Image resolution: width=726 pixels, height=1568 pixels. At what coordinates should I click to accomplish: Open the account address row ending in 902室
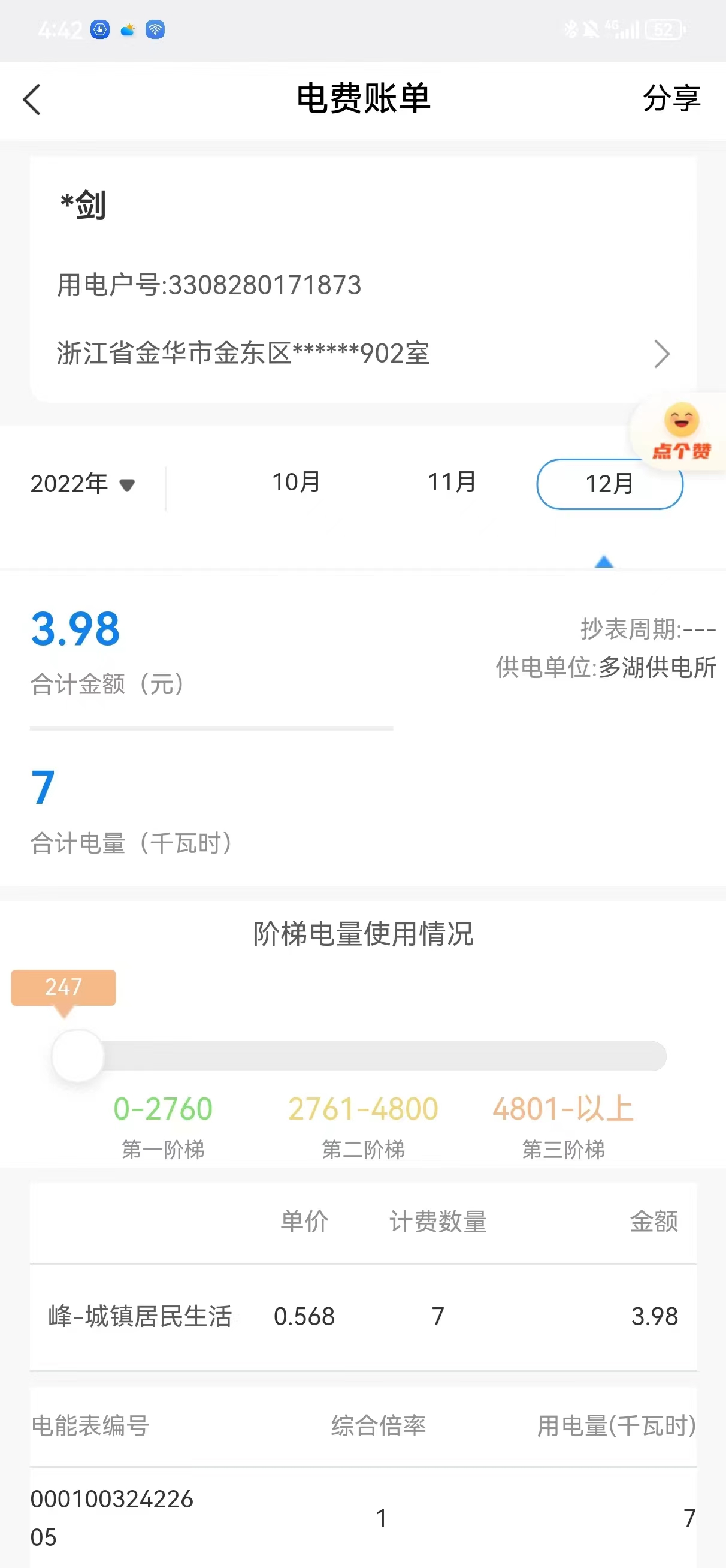coord(362,354)
